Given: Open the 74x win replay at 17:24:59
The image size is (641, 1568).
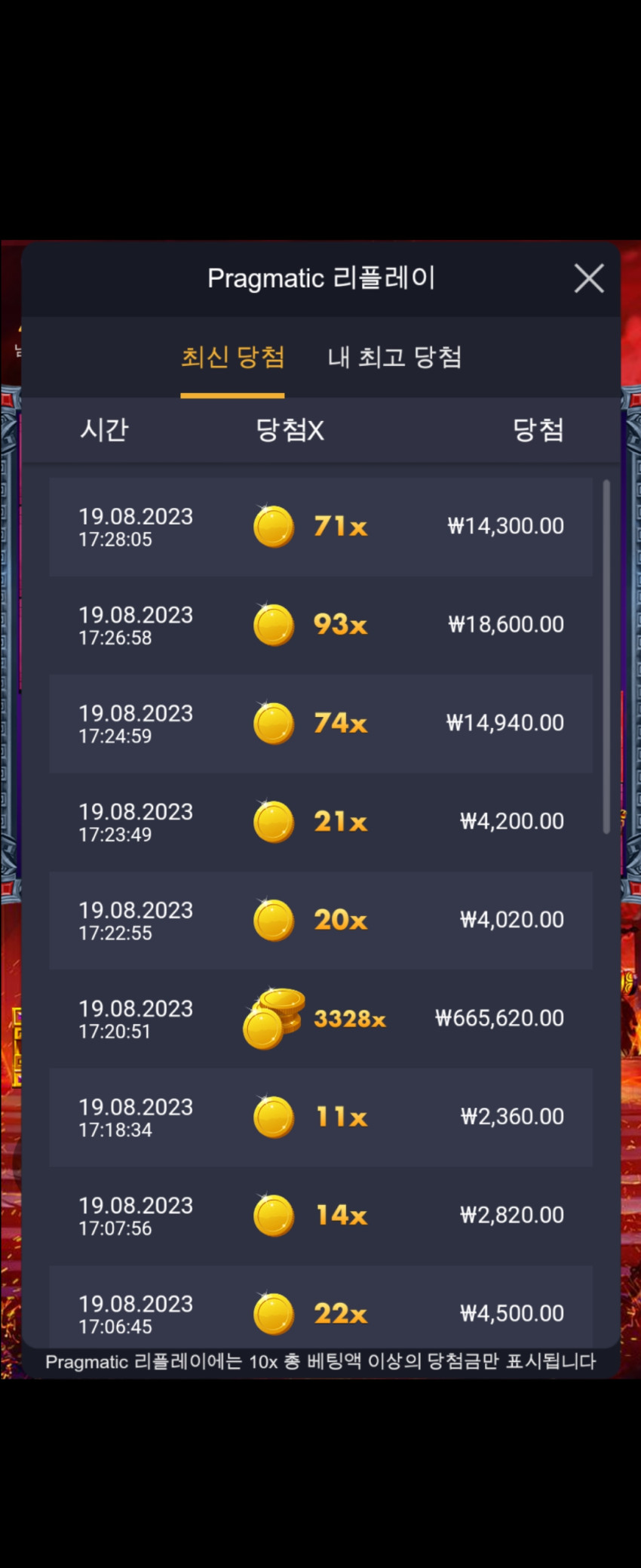Looking at the screenshot, I should tap(320, 724).
